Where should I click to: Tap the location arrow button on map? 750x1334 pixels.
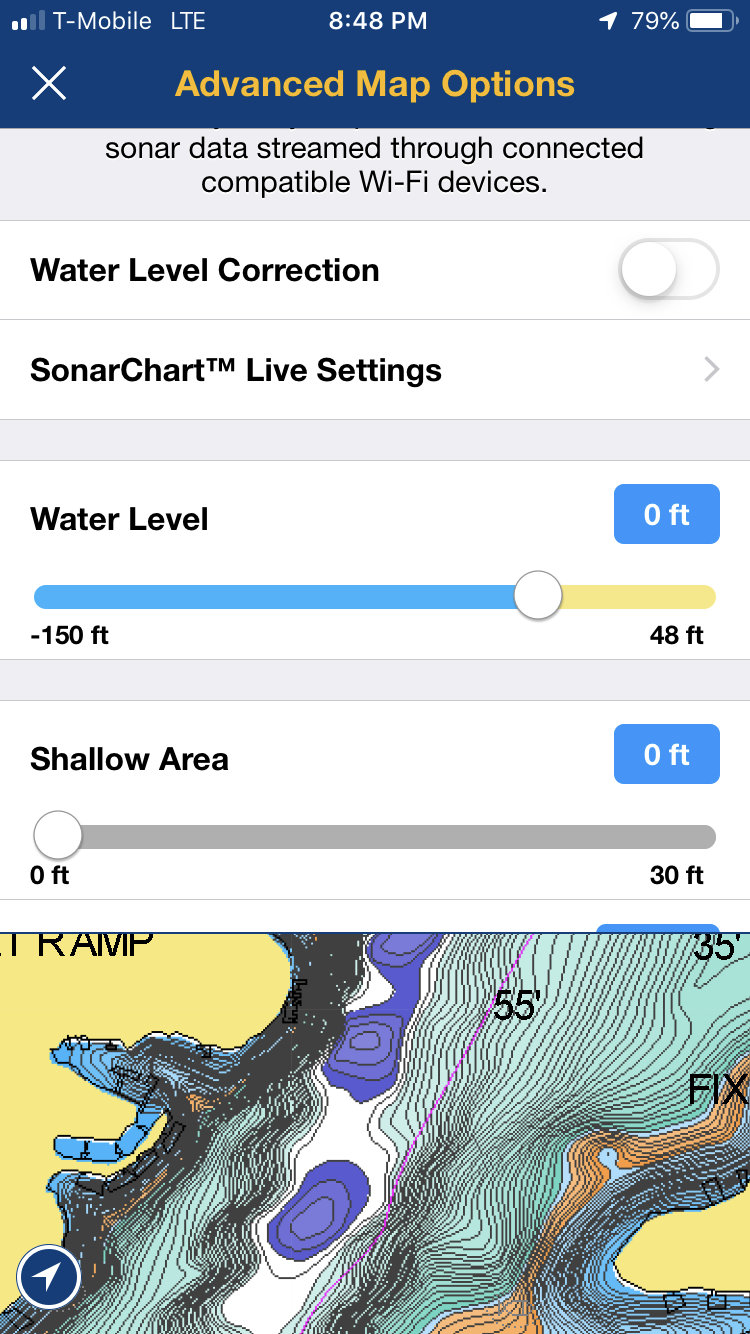49,1277
